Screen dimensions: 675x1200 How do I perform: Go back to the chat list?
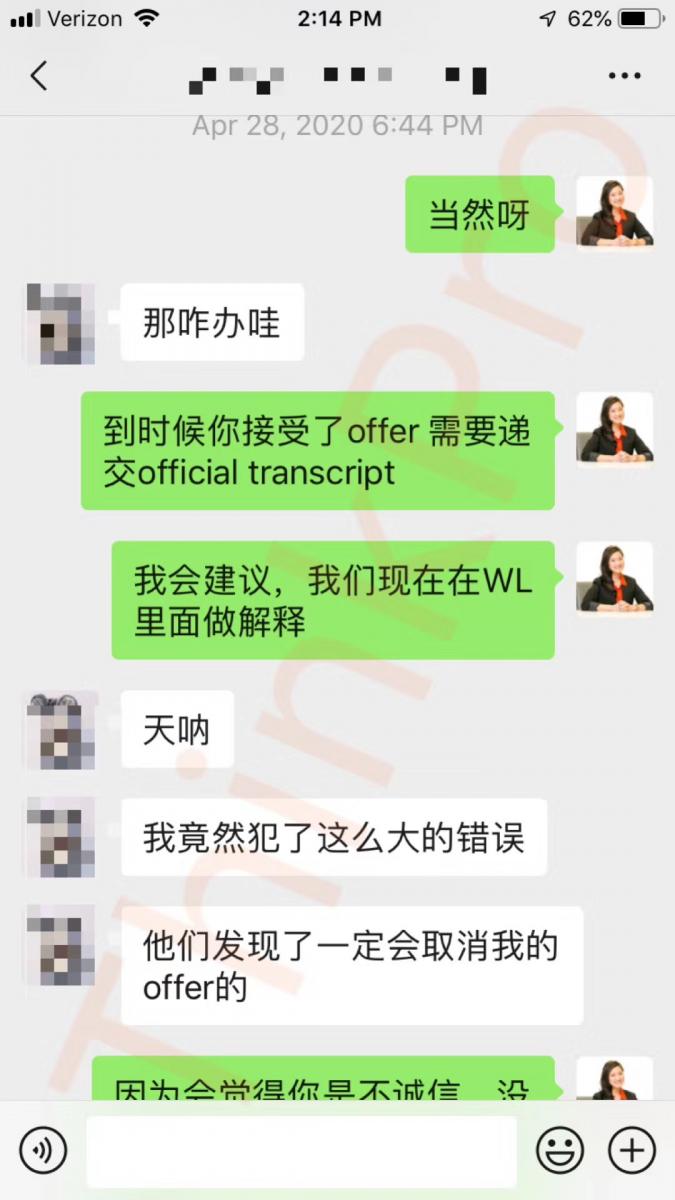tap(39, 75)
